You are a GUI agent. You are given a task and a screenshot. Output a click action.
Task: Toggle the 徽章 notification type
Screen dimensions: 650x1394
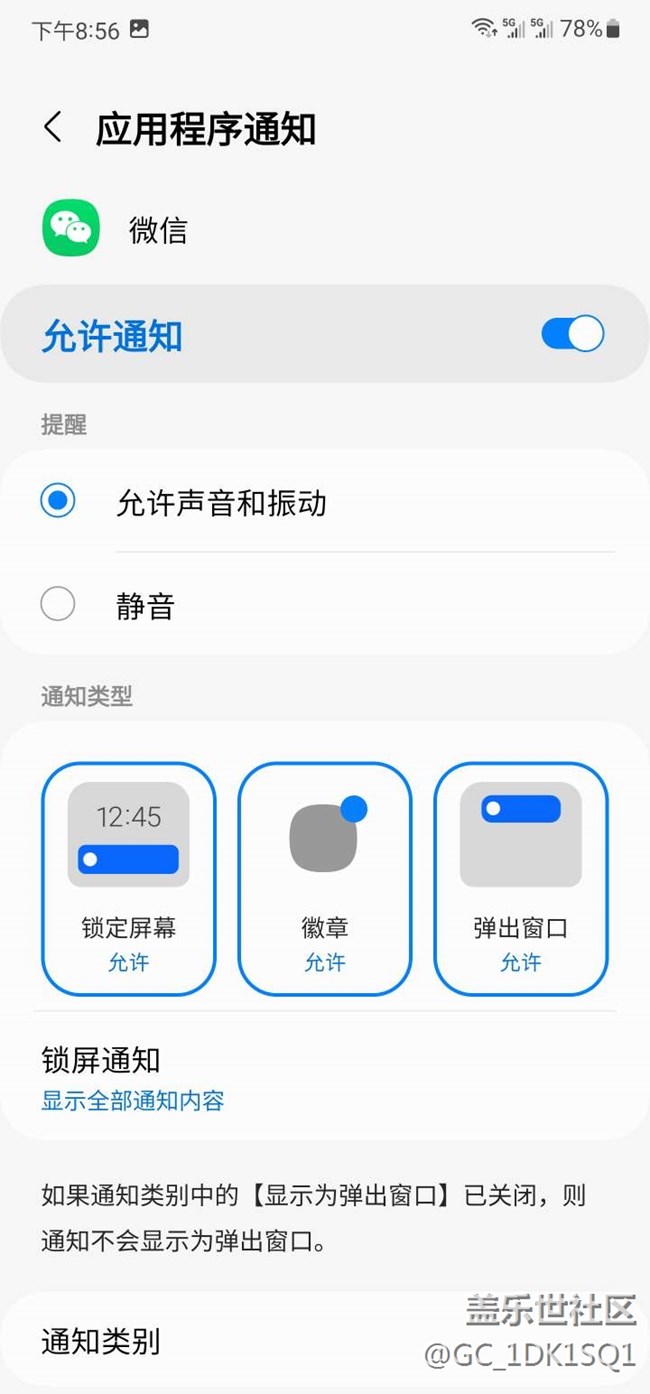point(324,878)
